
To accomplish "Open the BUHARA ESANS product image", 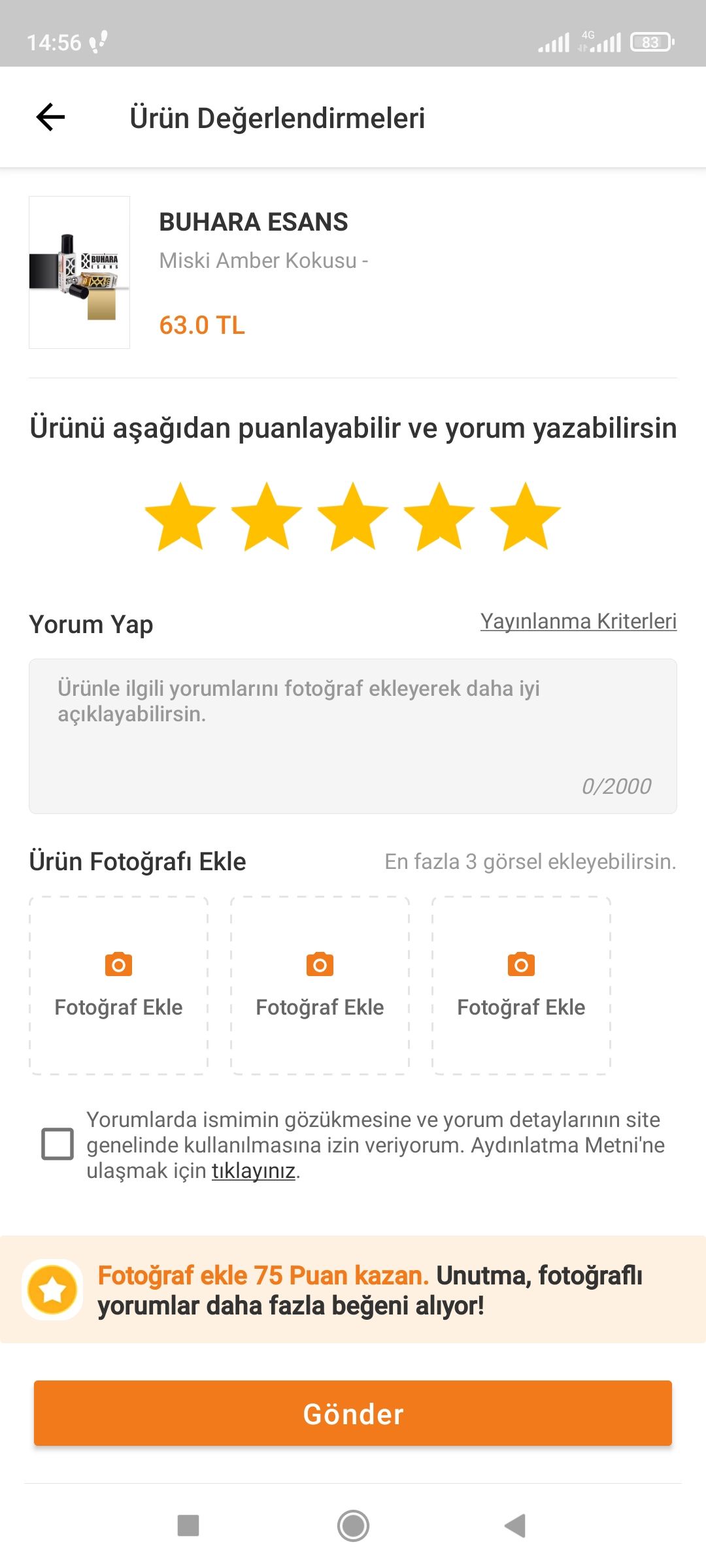I will (79, 272).
